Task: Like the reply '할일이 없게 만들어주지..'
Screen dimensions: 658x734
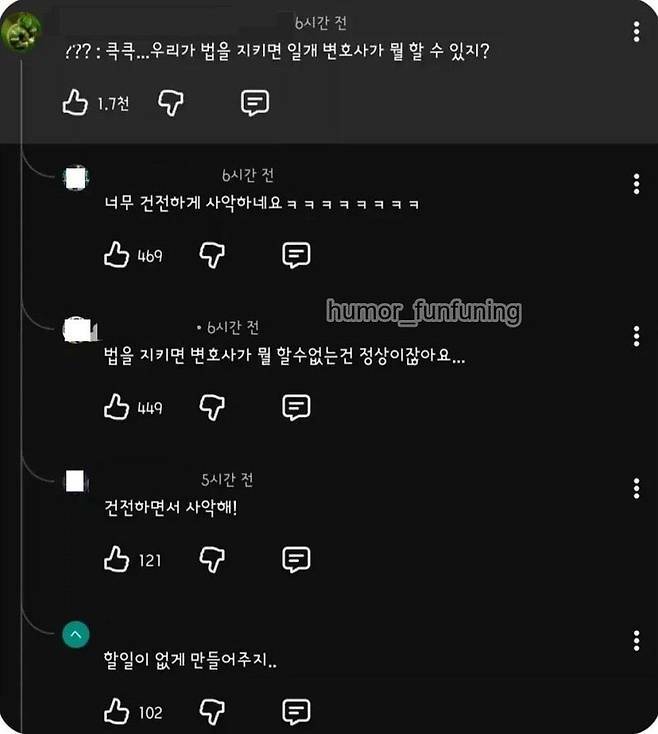Action: 117,712
